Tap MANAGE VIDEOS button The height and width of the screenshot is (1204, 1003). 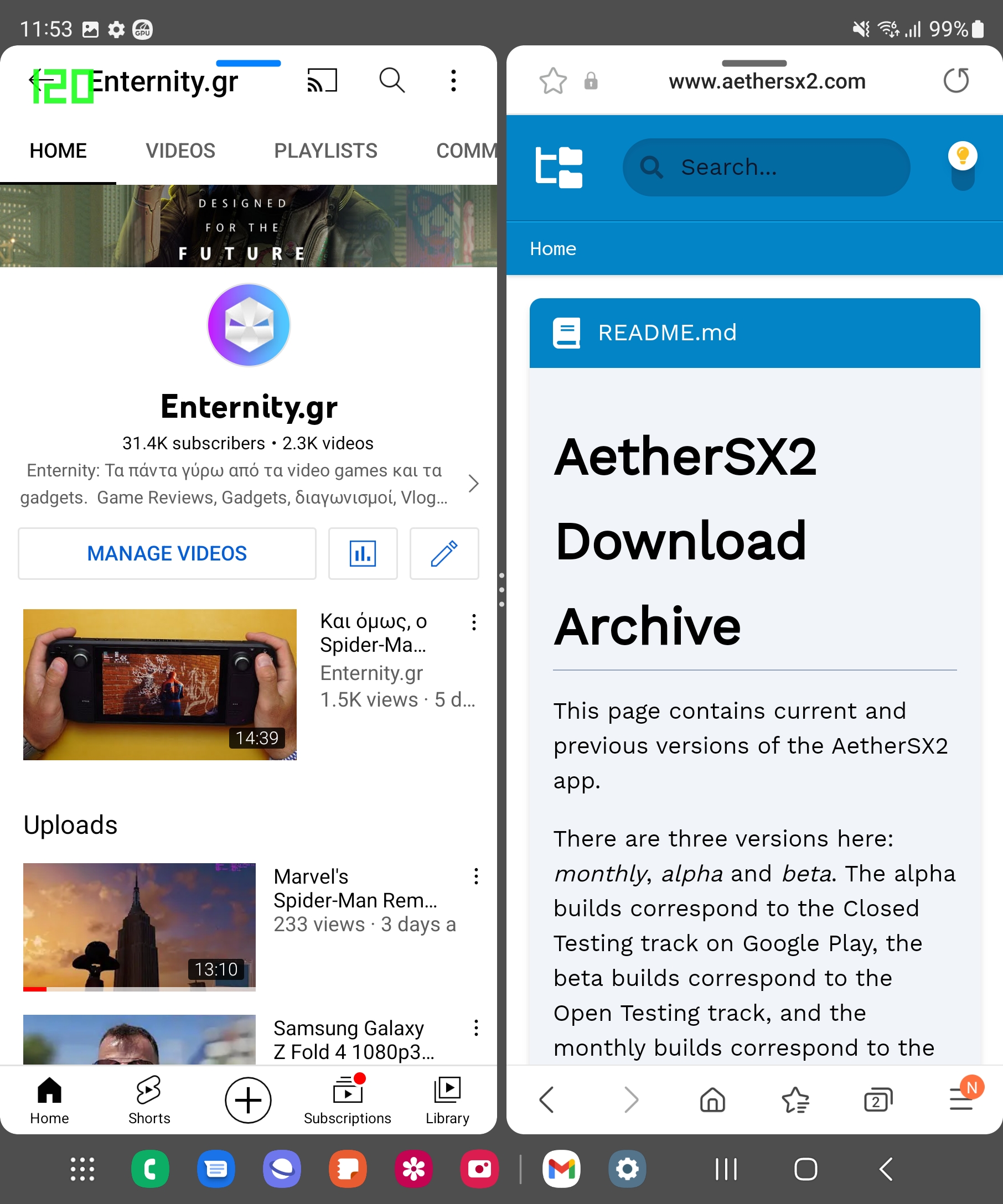(167, 553)
